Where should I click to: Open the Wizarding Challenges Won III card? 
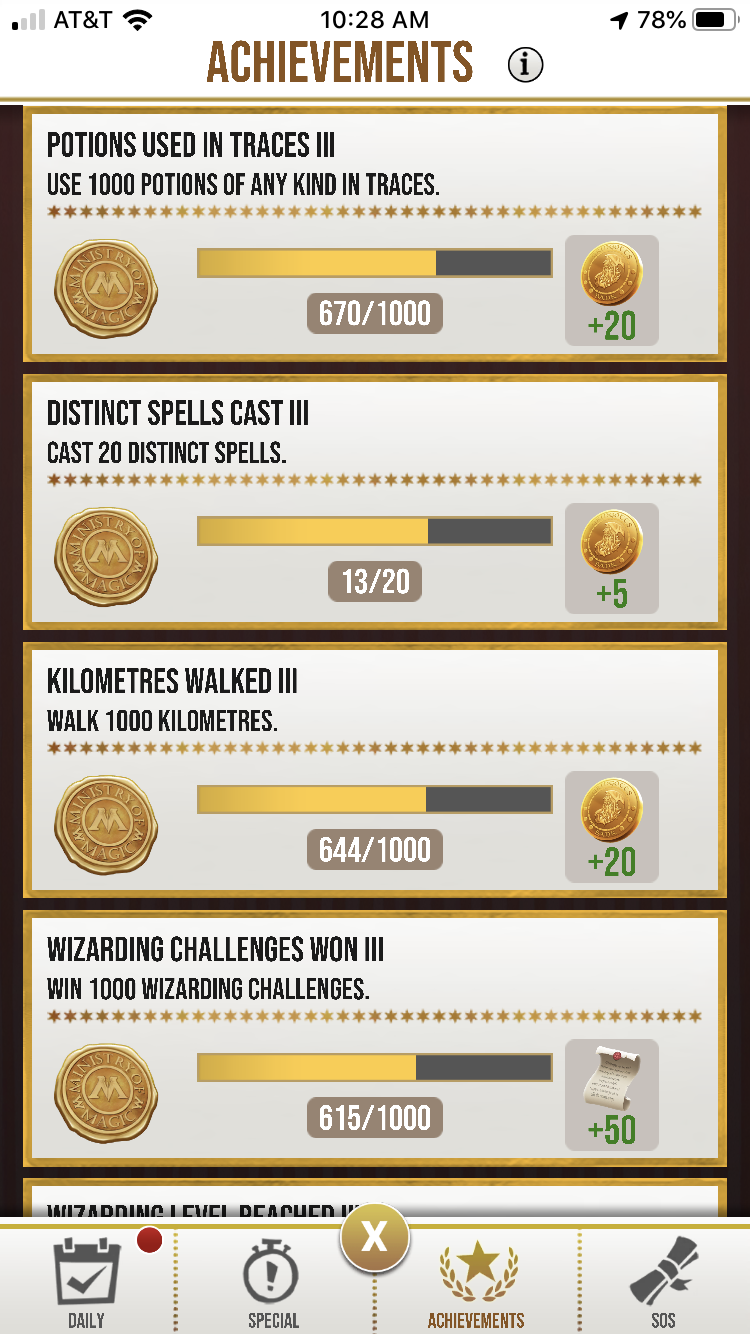pyautogui.click(x=374, y=1036)
